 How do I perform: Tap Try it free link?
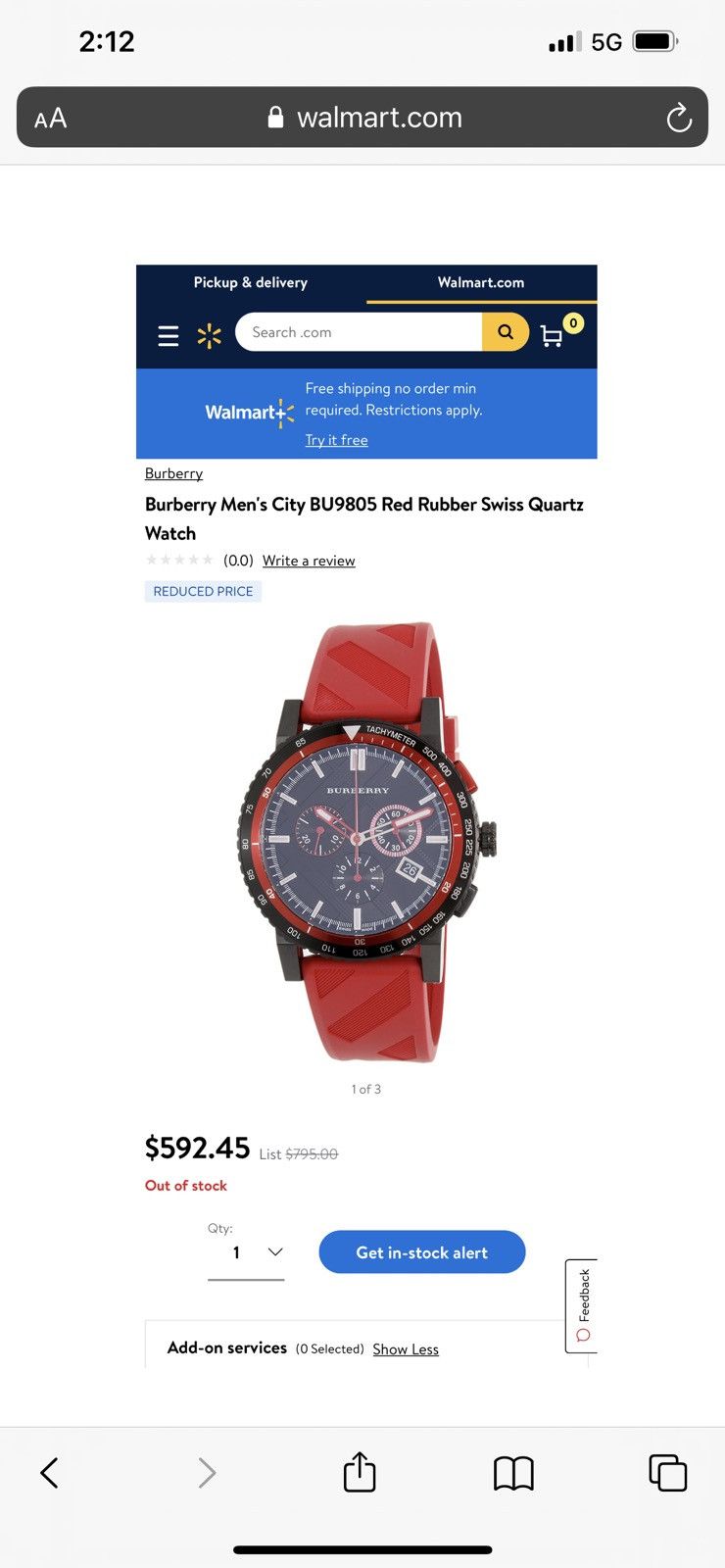point(336,440)
